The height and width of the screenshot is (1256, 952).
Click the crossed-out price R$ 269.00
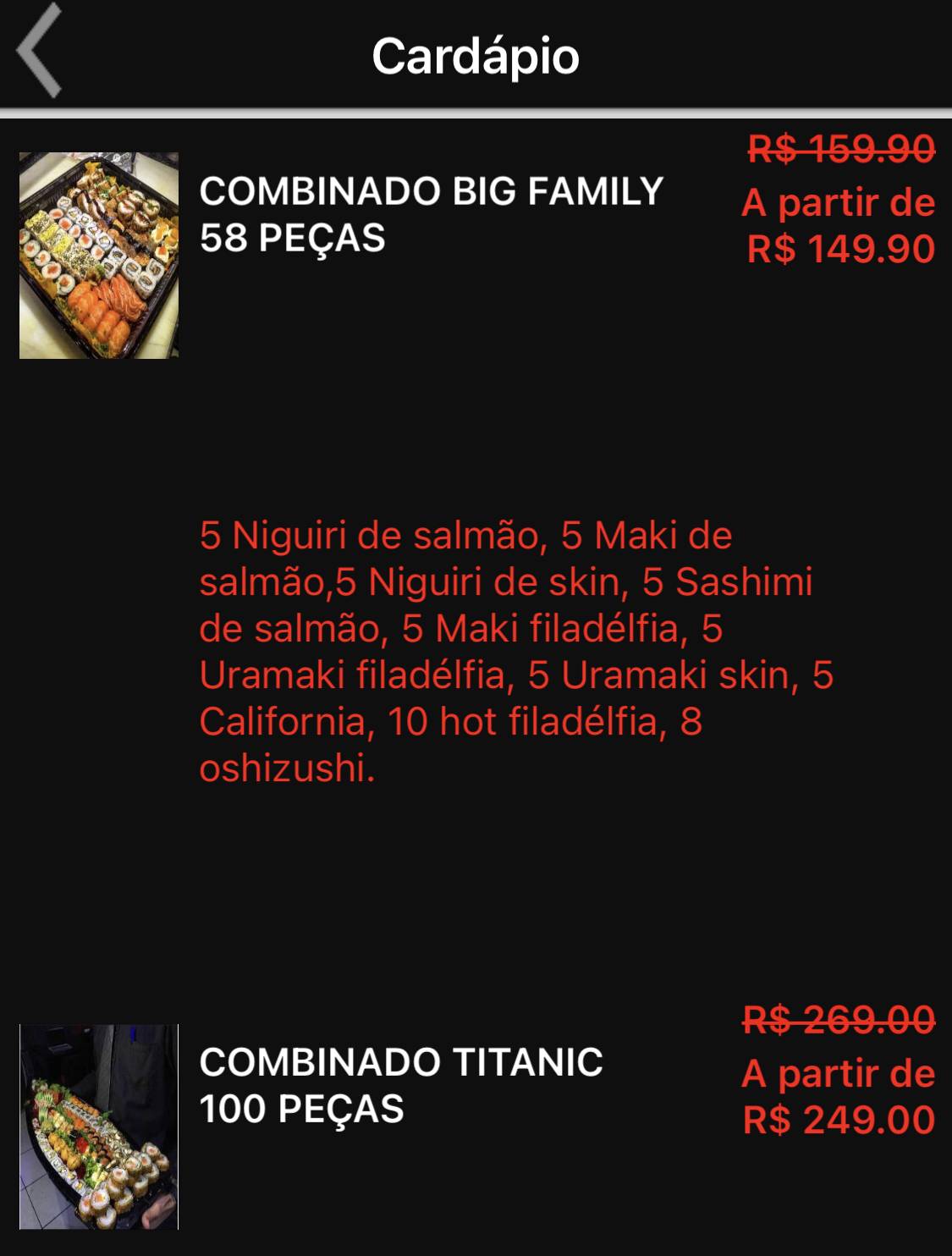[x=838, y=1020]
